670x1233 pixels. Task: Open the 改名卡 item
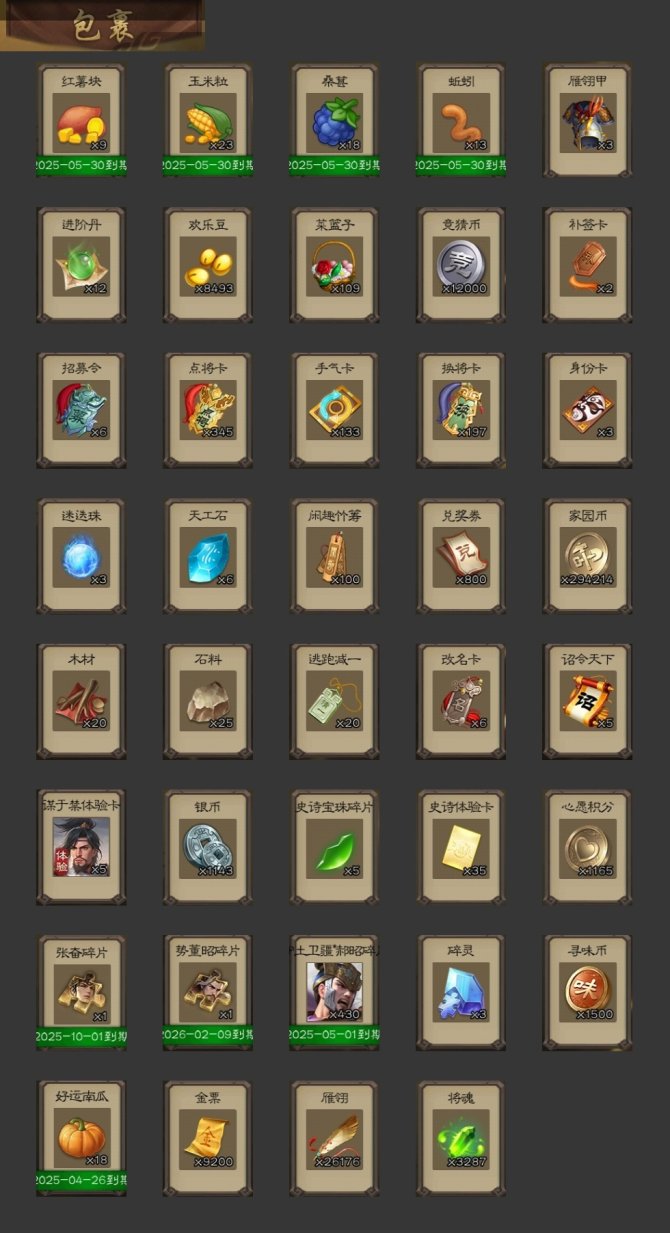point(461,701)
